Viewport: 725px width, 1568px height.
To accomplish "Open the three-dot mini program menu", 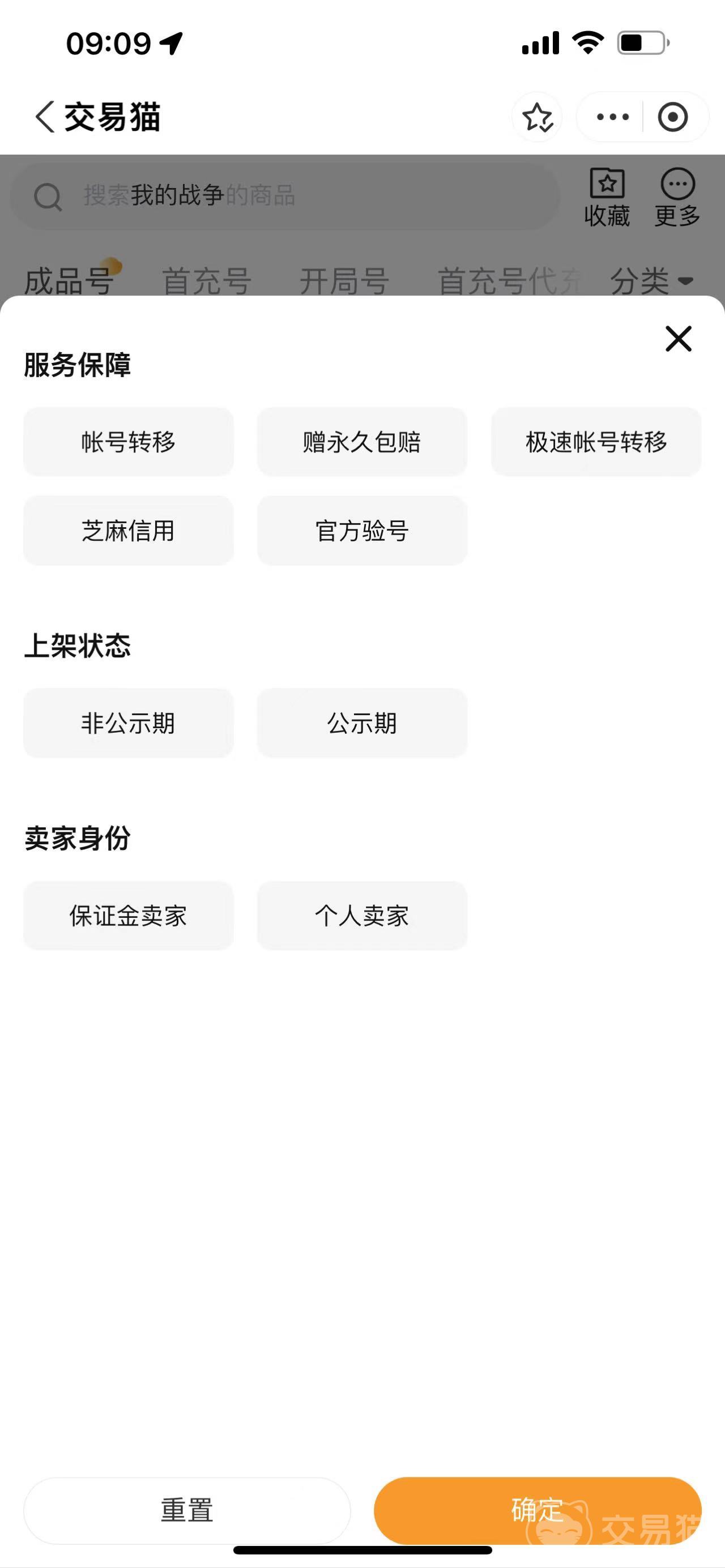I will coord(612,117).
